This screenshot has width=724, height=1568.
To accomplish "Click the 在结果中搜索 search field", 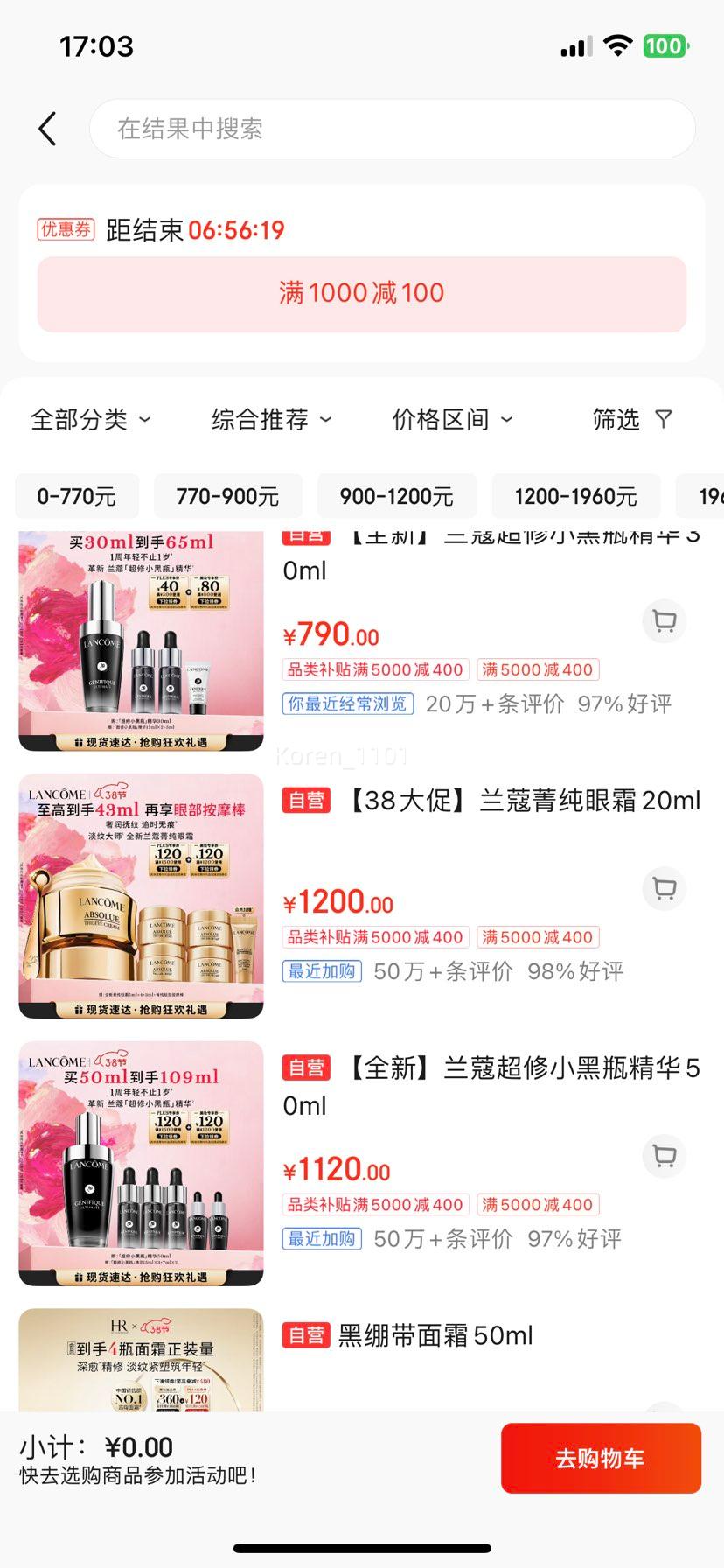I will (391, 128).
